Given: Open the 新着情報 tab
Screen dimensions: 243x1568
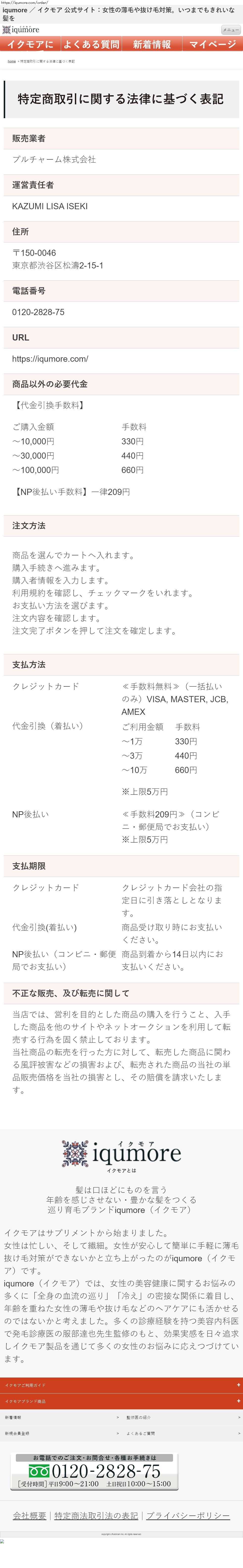Looking at the screenshot, I should (152, 44).
